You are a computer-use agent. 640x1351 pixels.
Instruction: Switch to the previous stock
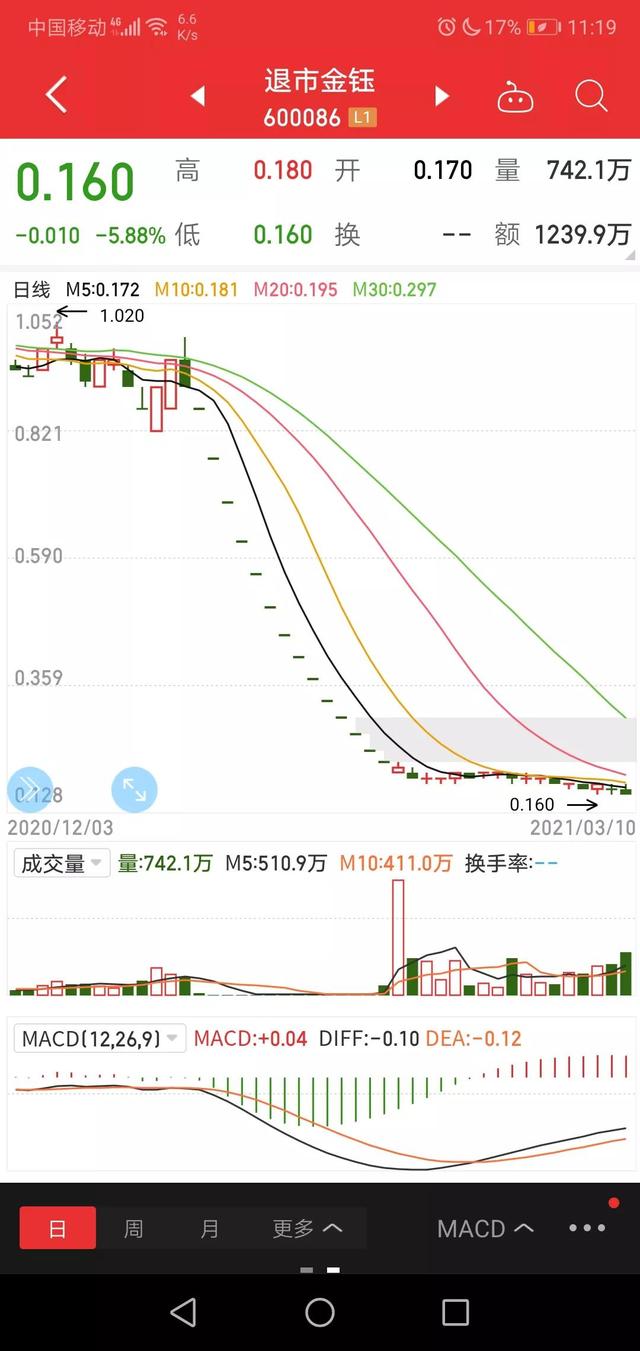click(x=198, y=96)
